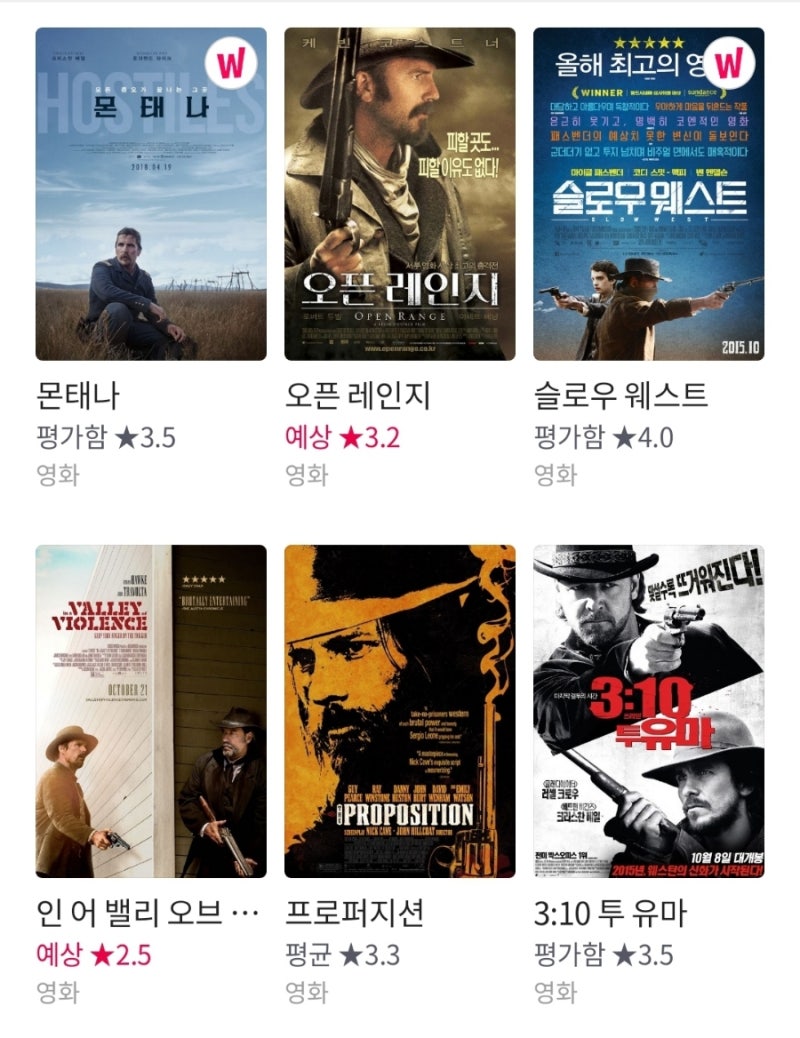The width and height of the screenshot is (800, 1038).
Task: Click the star icon beside 오픈 레인지 rating
Action: pyautogui.click(x=351, y=434)
